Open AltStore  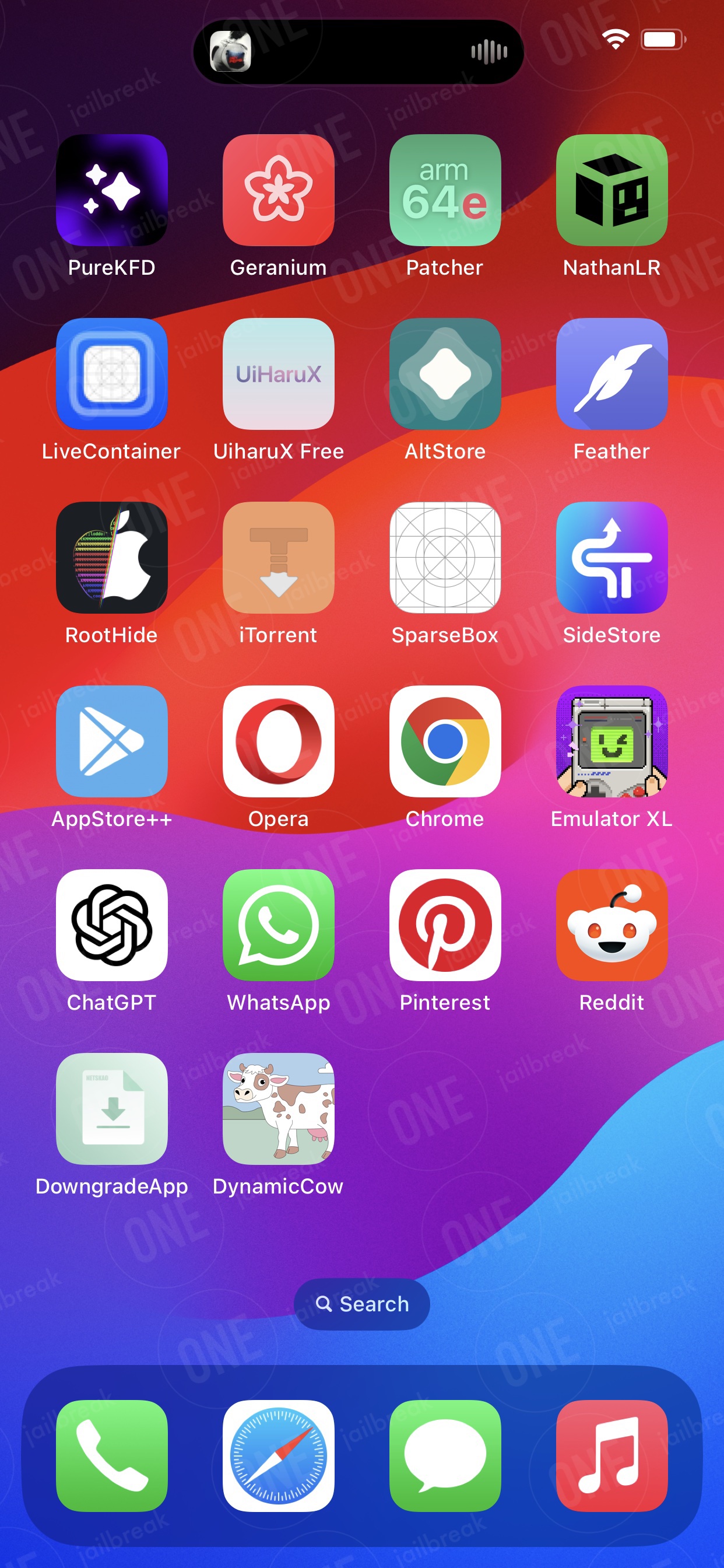pyautogui.click(x=445, y=374)
